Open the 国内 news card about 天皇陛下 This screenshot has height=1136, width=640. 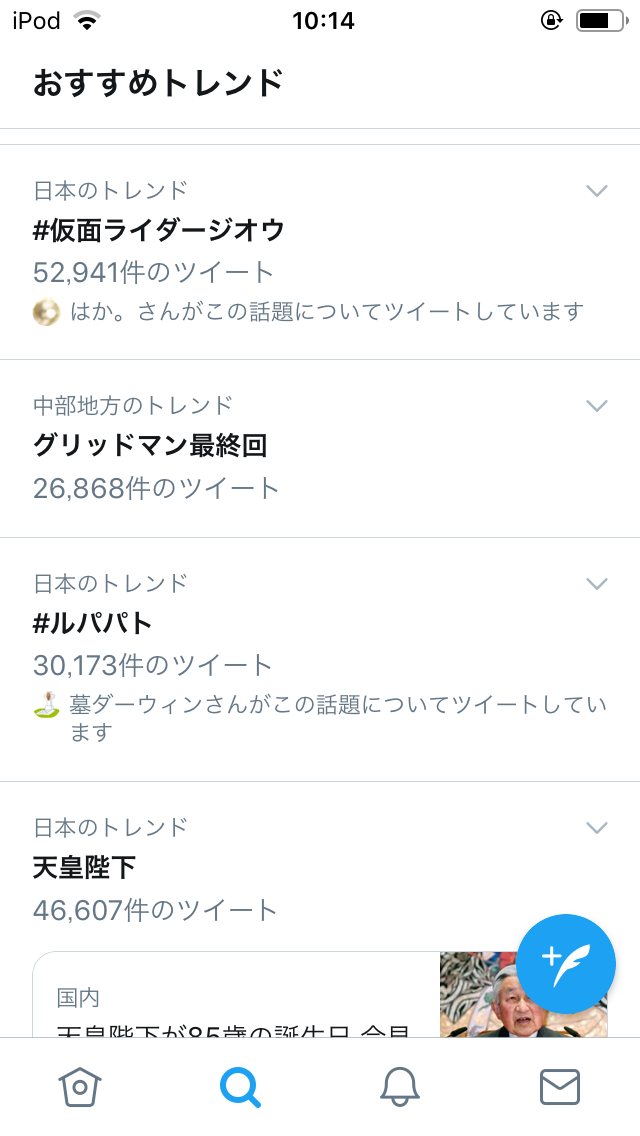pyautogui.click(x=240, y=1000)
